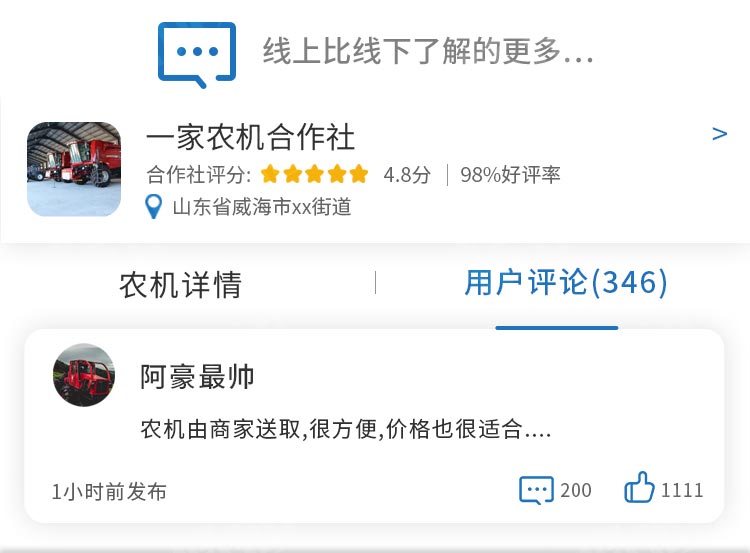Tap the arrow next to 一家农机合作社
The image size is (750, 553).
coord(719,134)
